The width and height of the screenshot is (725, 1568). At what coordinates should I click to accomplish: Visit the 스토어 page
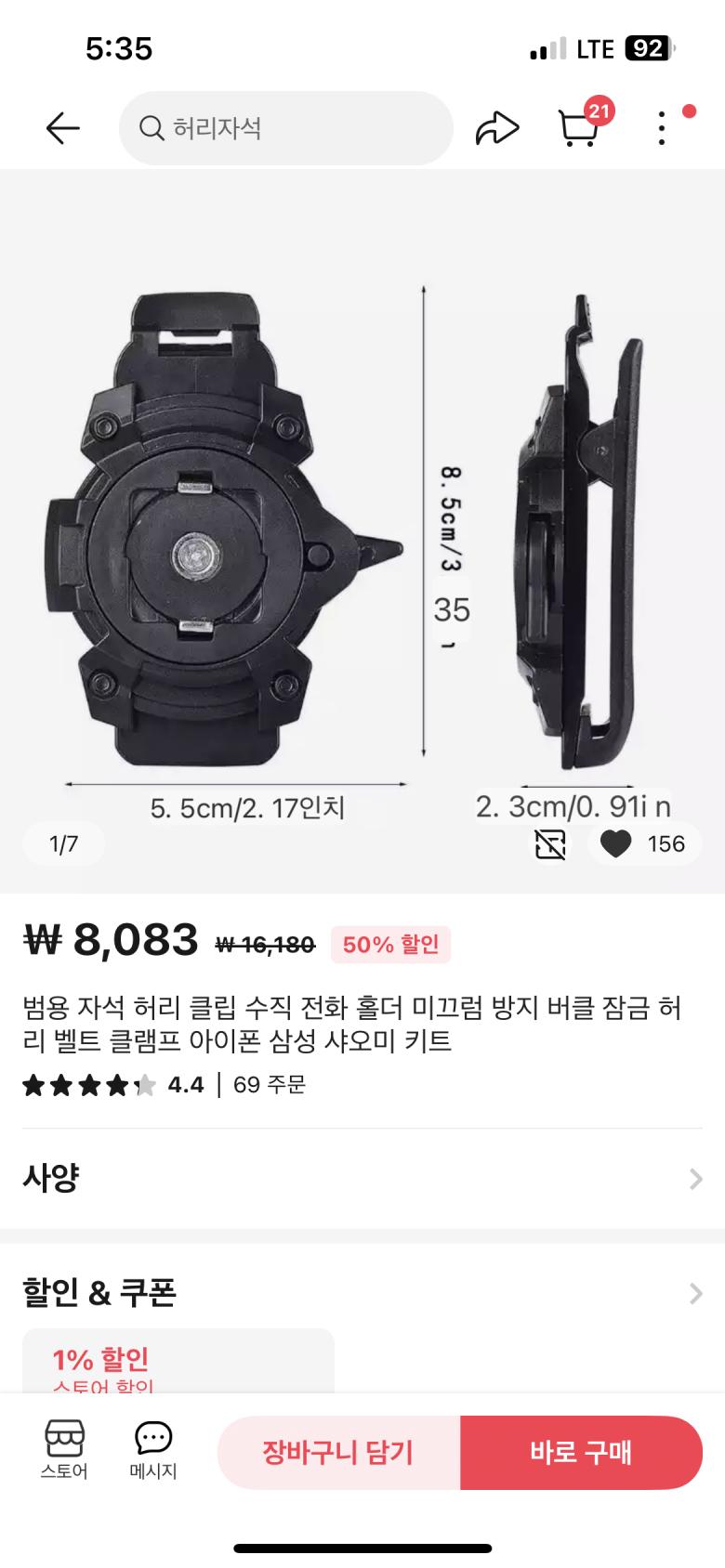click(x=64, y=1450)
